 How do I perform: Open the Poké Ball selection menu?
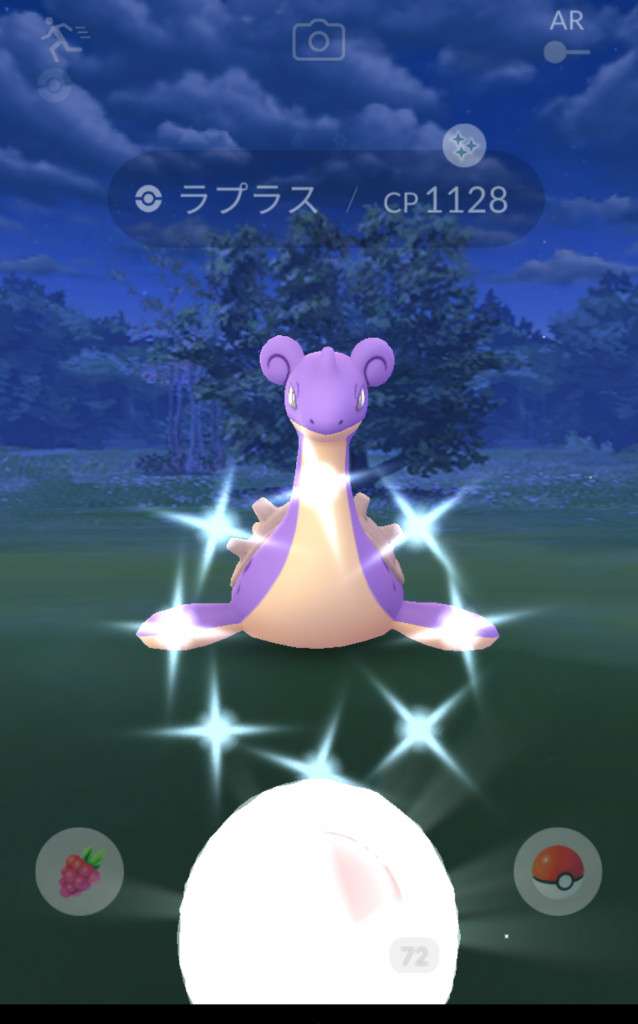[x=557, y=871]
